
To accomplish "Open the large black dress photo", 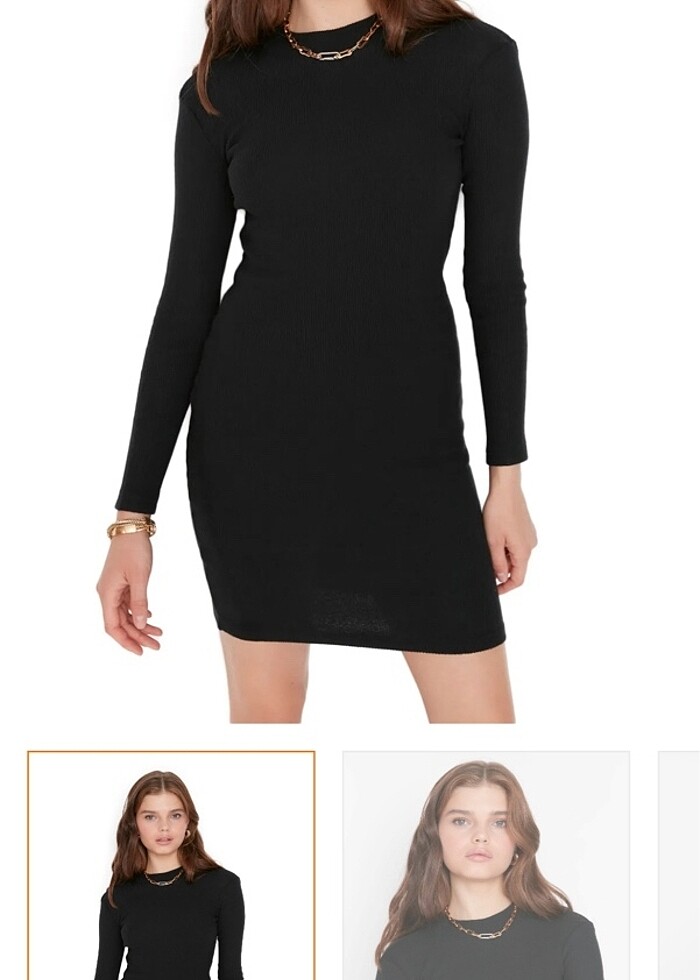I will pyautogui.click(x=350, y=360).
